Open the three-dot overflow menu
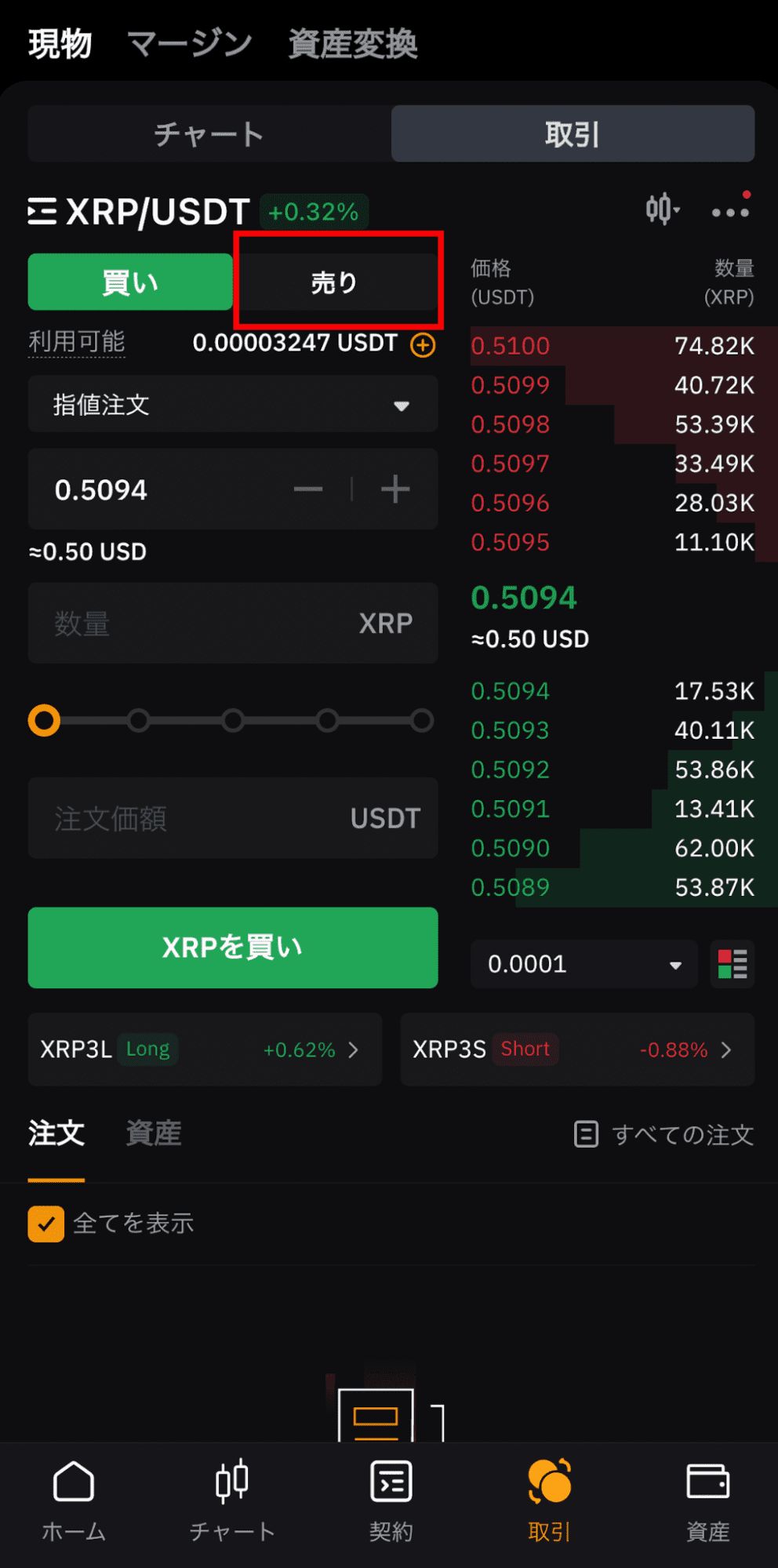Screen dimensions: 778x1568 pyautogui.click(x=730, y=212)
